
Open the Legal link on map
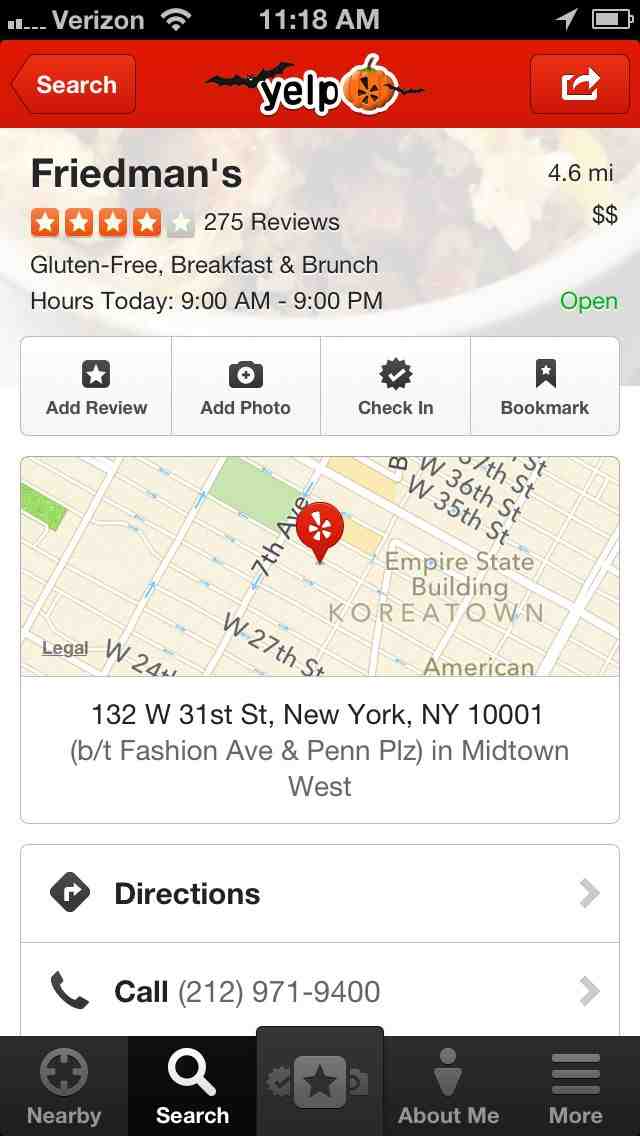point(65,648)
